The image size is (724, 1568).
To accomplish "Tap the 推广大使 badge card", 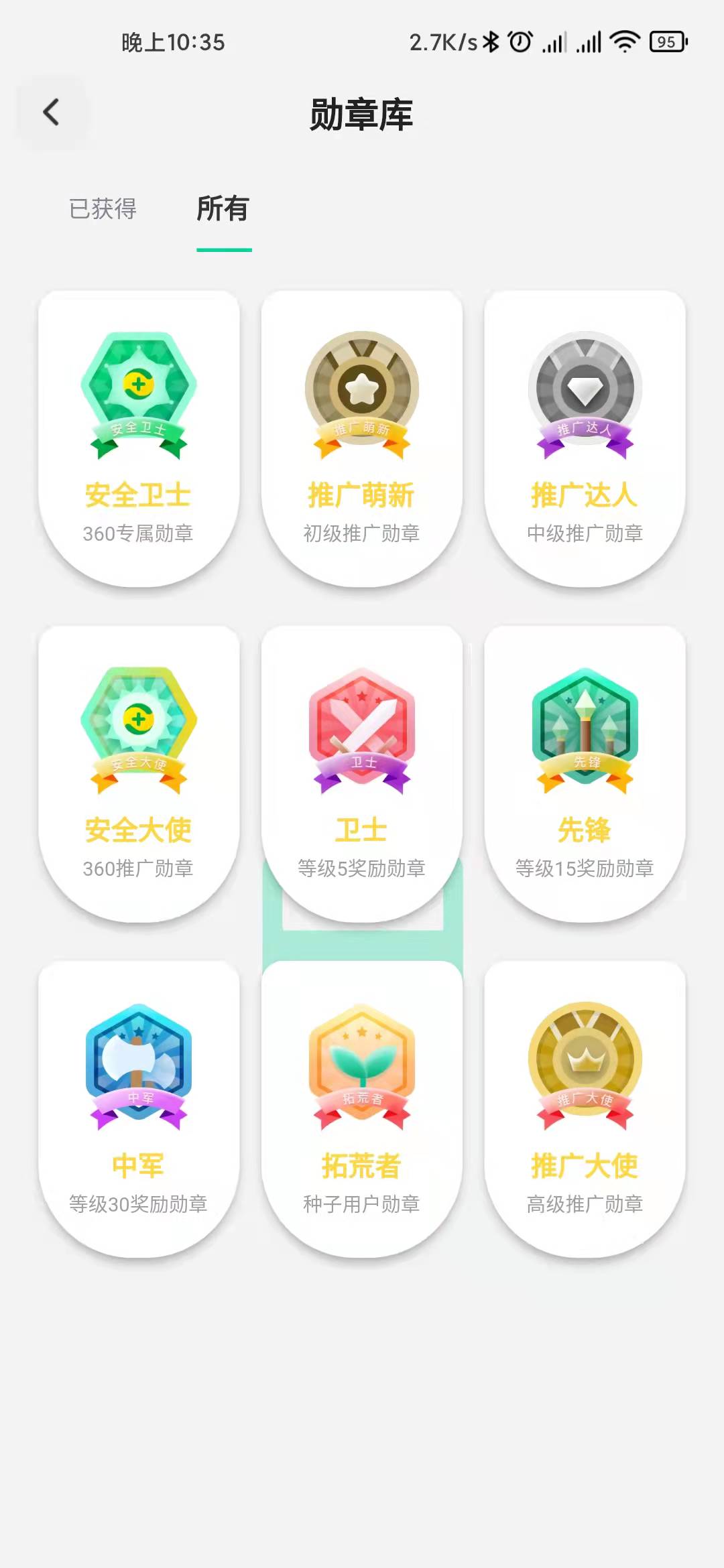I will (x=585, y=1109).
